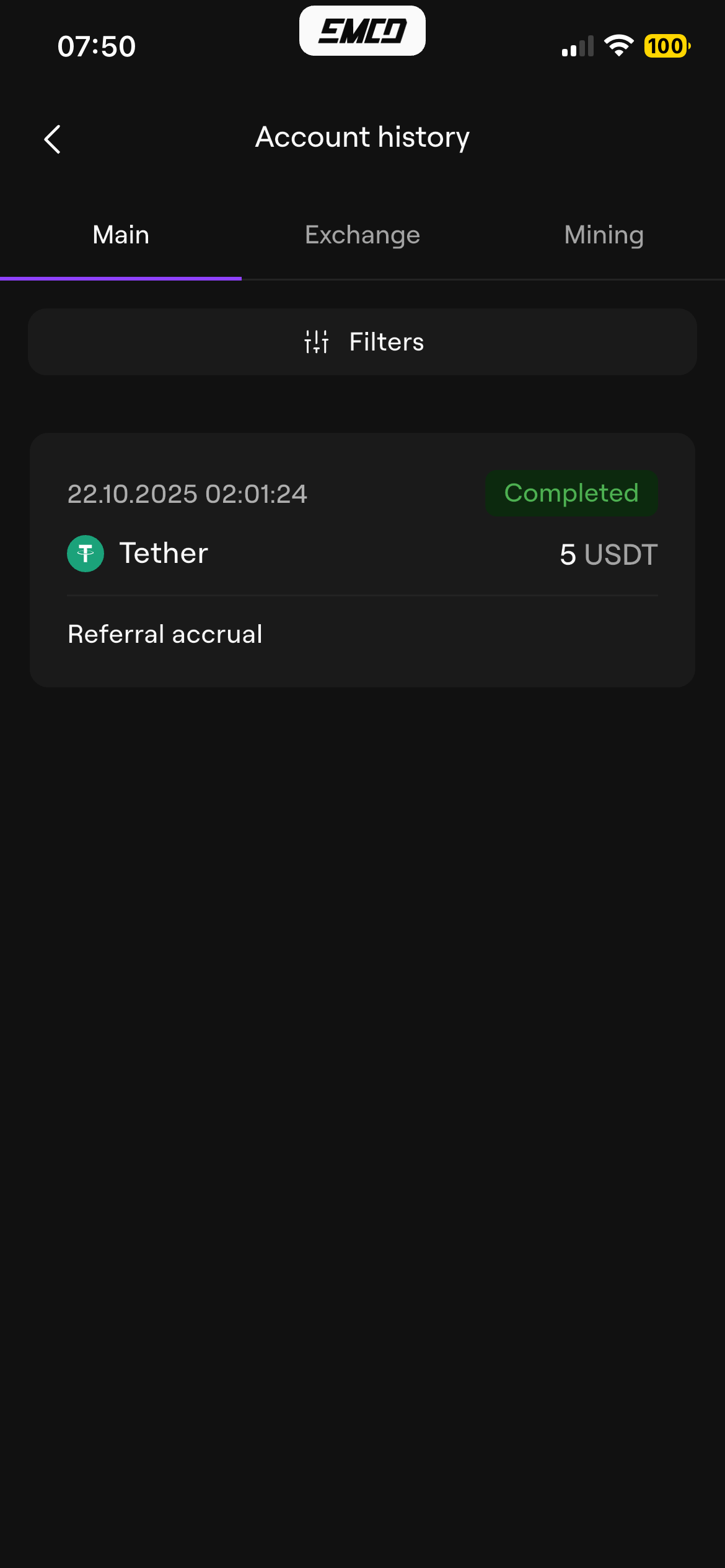The image size is (725, 1568).
Task: Switch to the Exchange tab
Action: pos(362,235)
